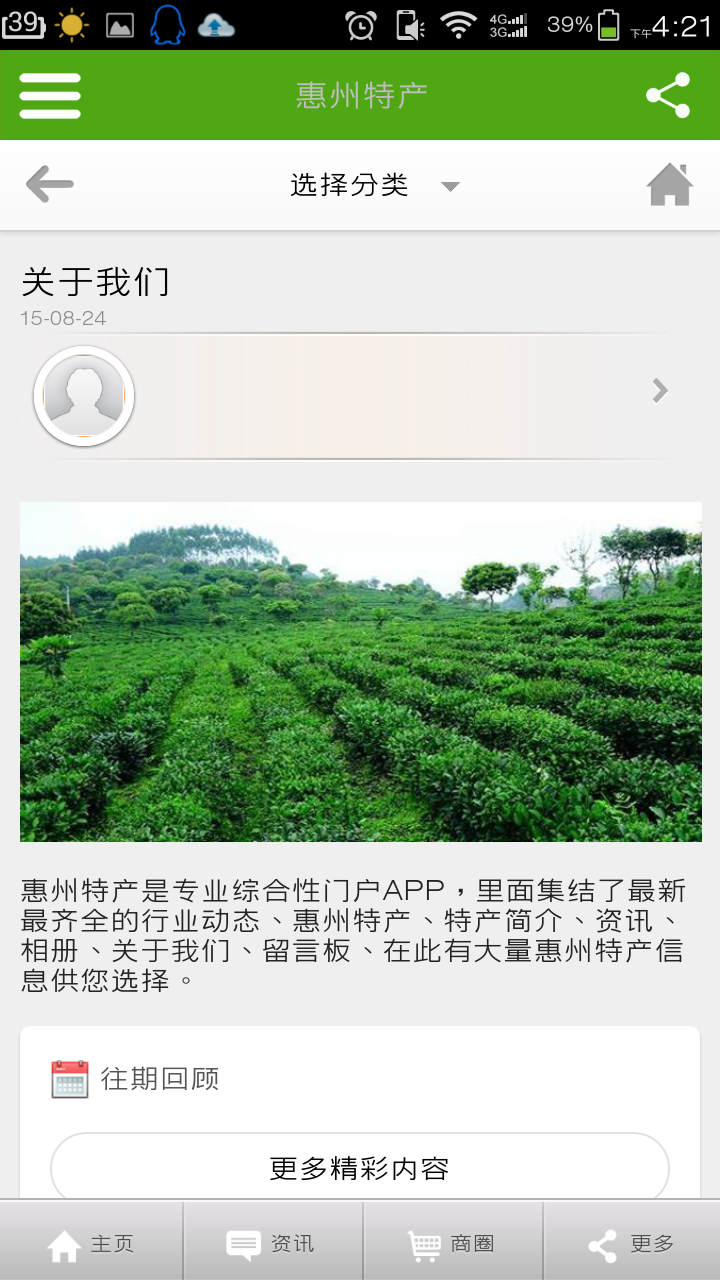Open the hamburger navigation menu
The width and height of the screenshot is (720, 1280).
point(49,95)
